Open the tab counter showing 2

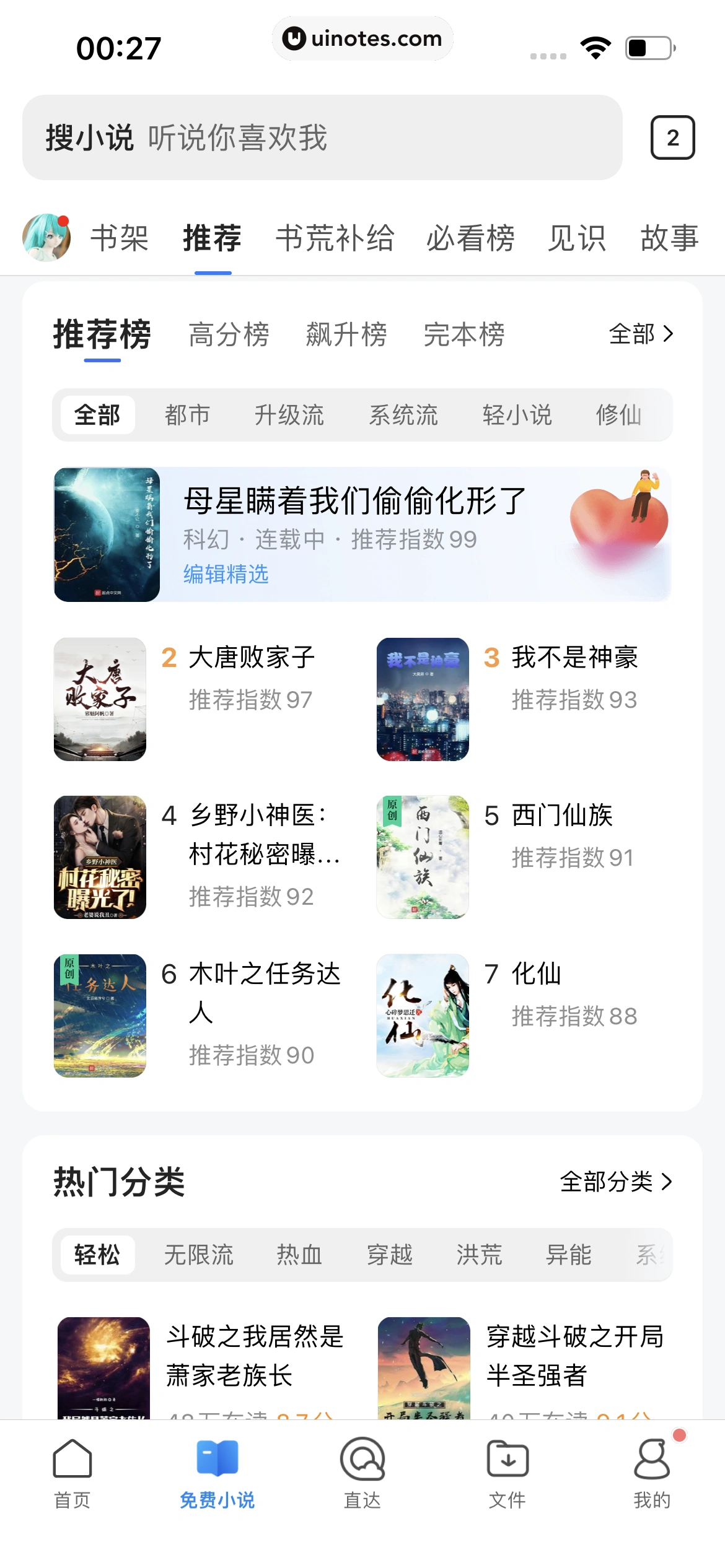click(x=672, y=137)
